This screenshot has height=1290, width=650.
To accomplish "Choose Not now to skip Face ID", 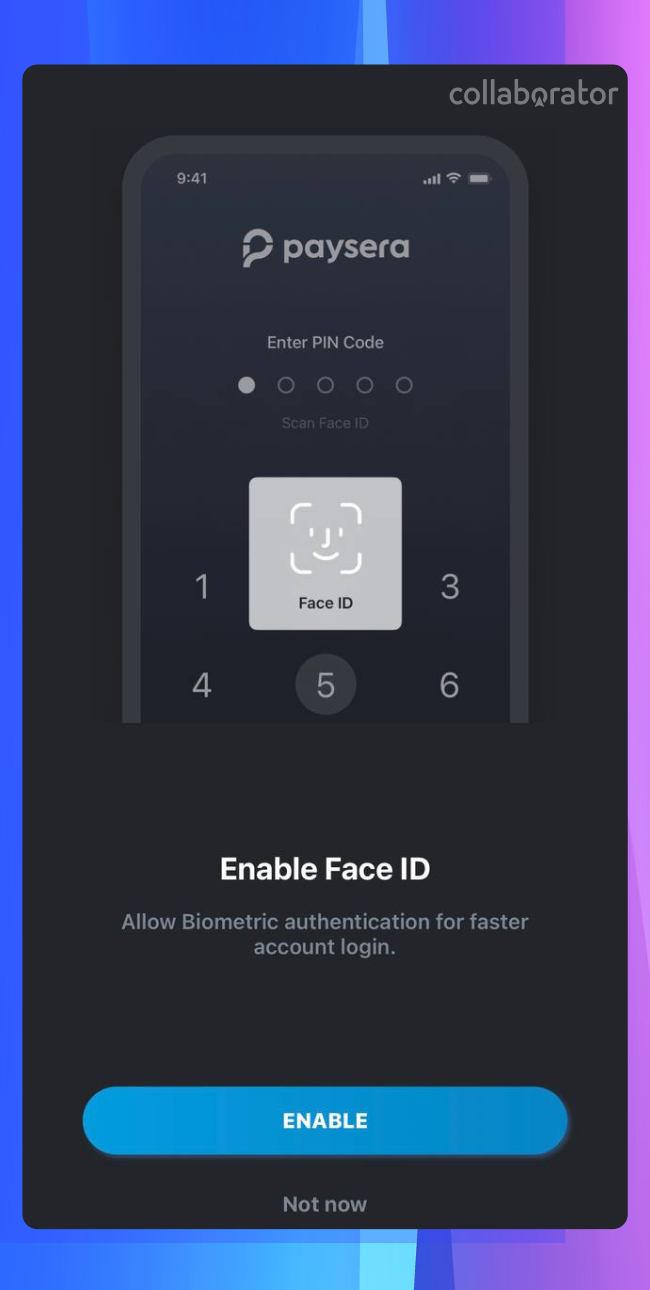I will point(325,1204).
